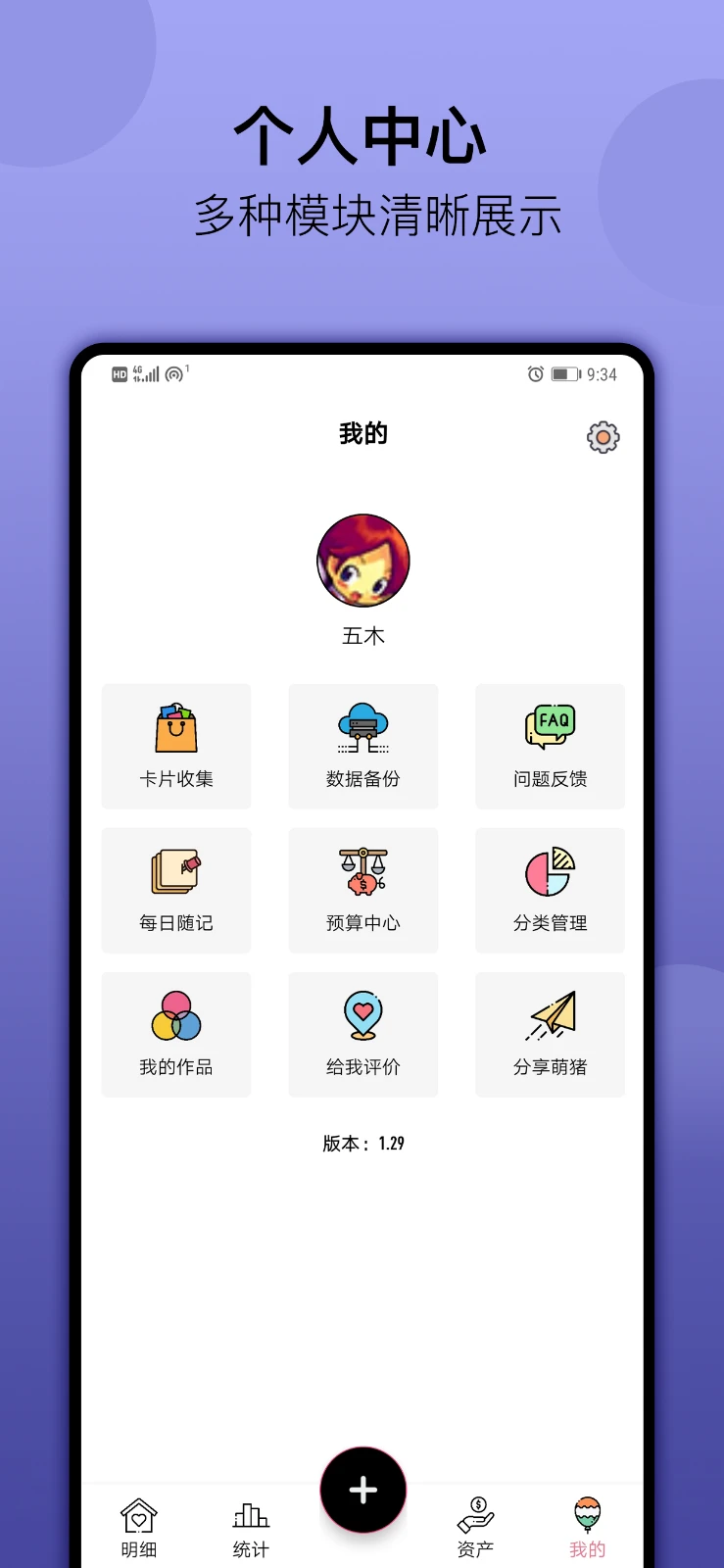
Task: Click the 明细 home icon in bottom bar
Action: (x=138, y=1514)
